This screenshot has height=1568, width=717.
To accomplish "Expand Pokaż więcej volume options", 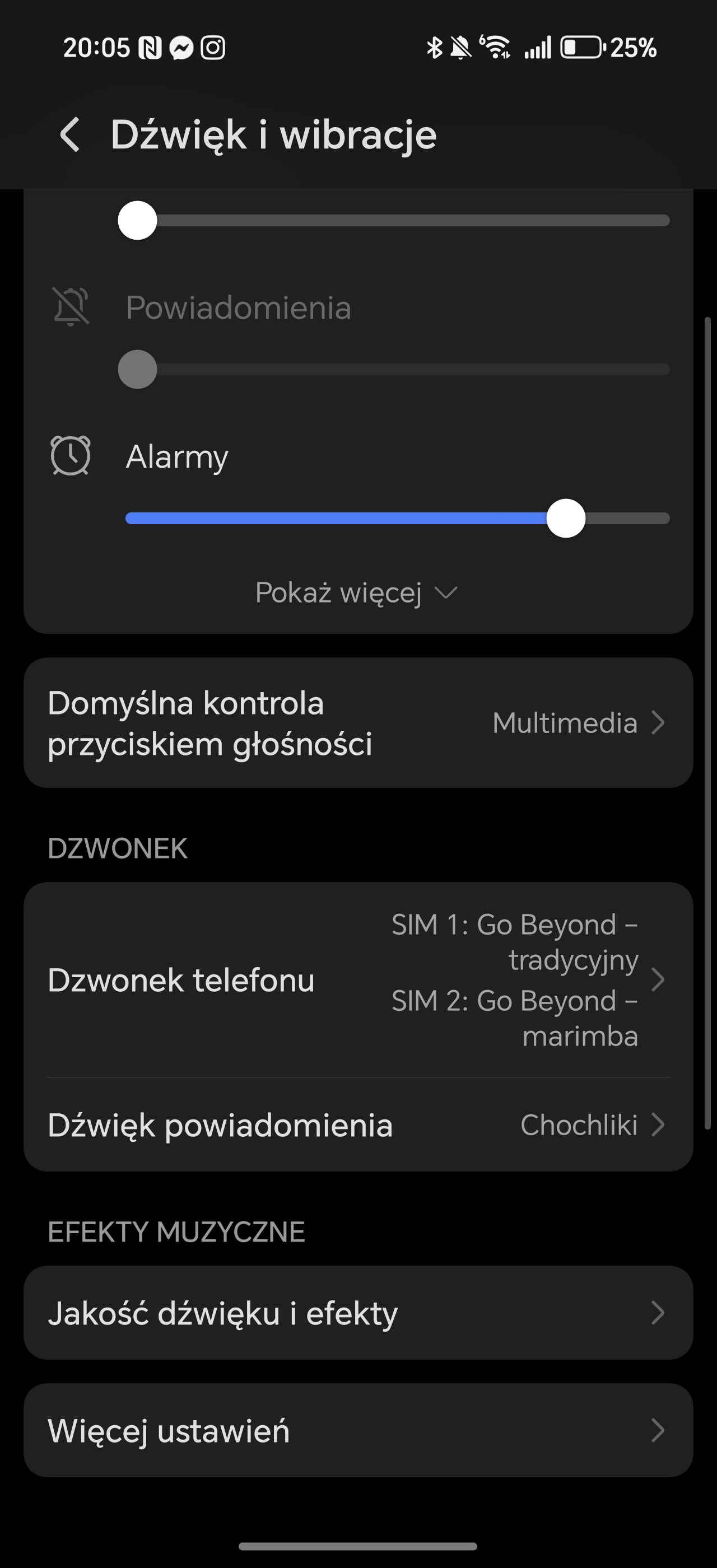I will pos(357,593).
